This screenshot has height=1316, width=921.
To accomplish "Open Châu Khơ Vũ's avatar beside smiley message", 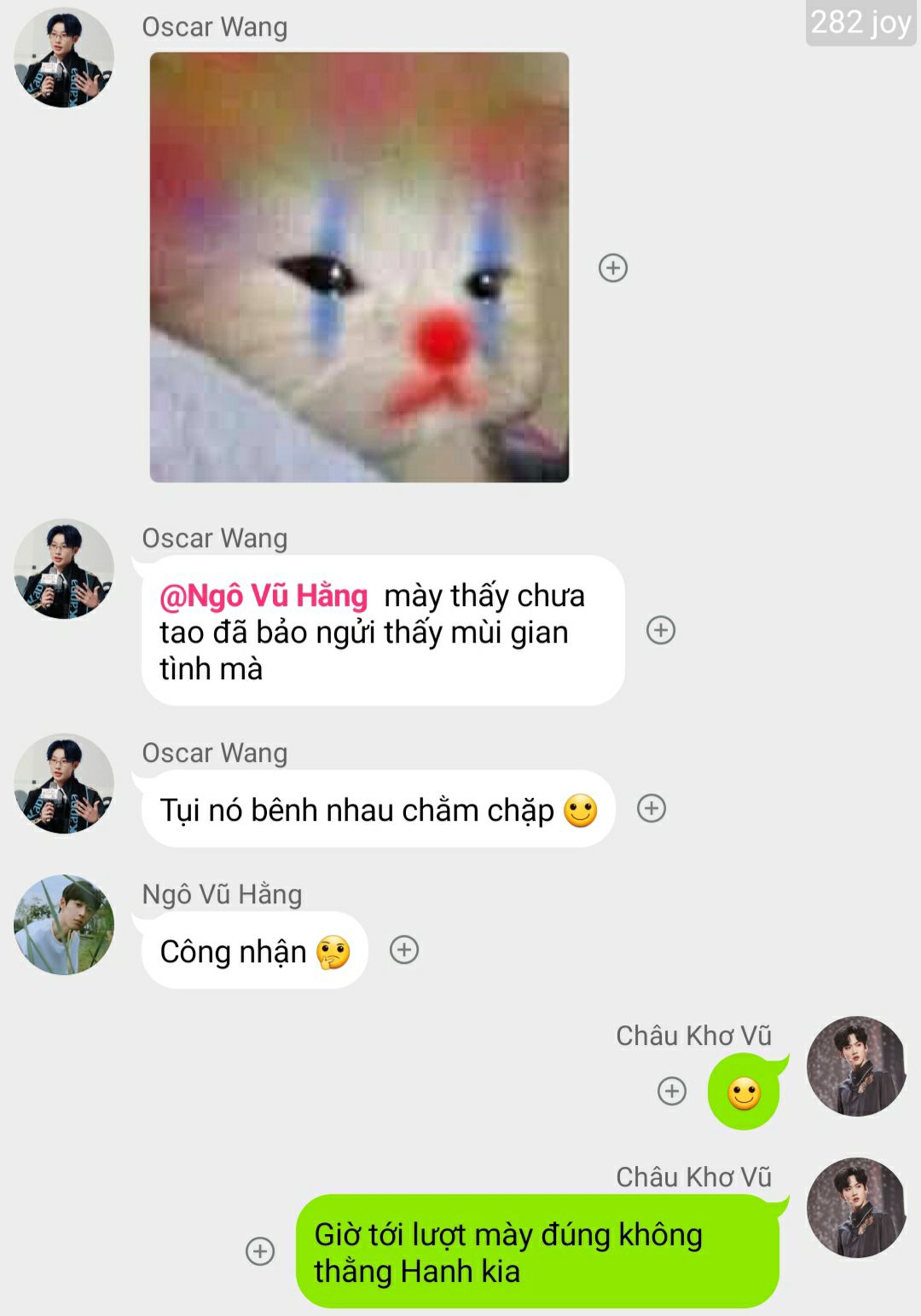I will (x=856, y=1066).
